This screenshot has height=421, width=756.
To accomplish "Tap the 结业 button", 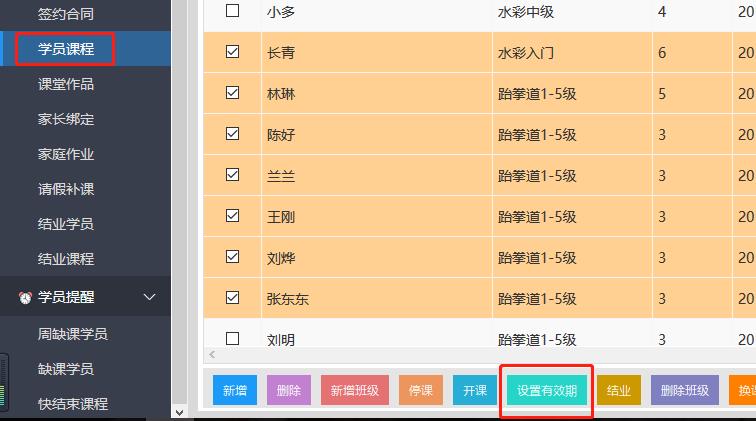I will [619, 391].
